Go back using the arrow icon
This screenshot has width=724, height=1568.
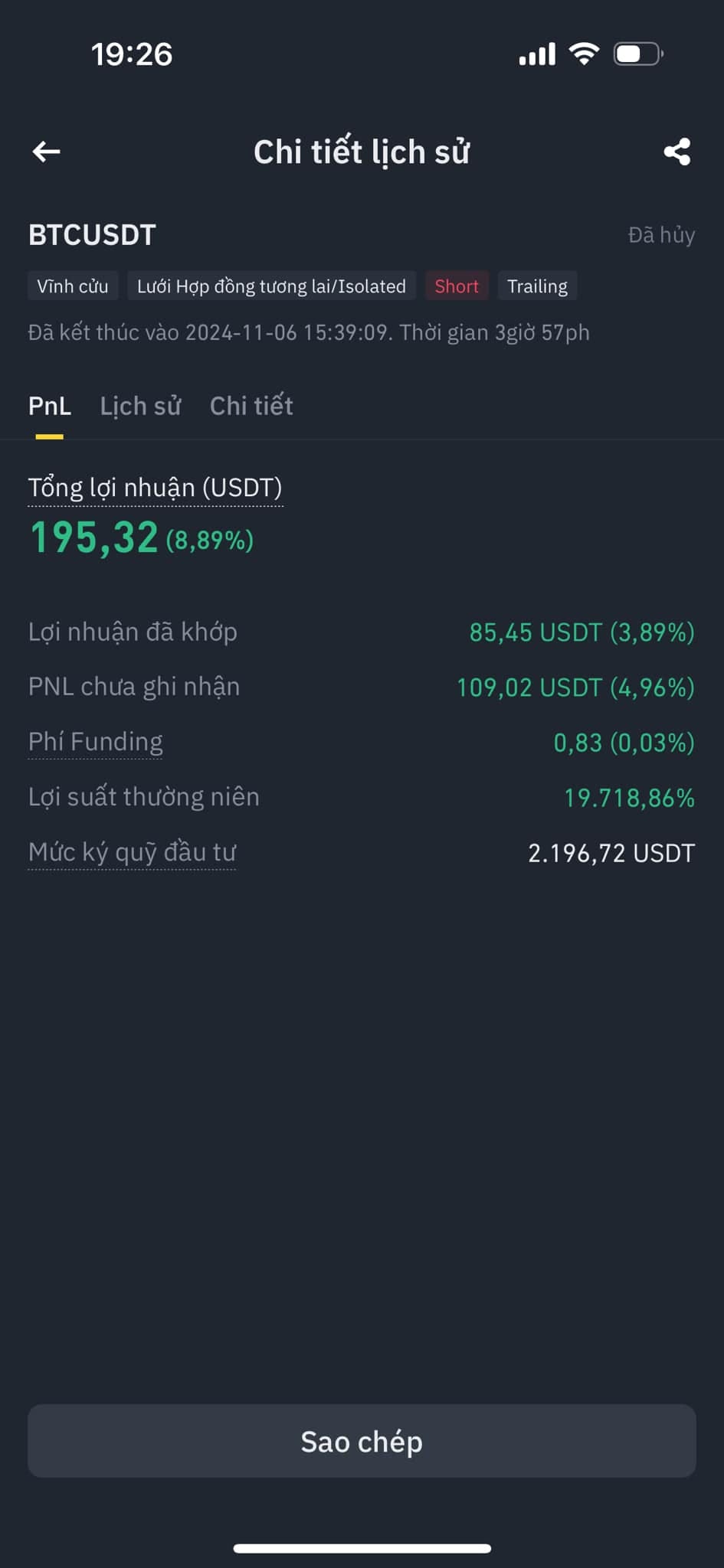[47, 152]
